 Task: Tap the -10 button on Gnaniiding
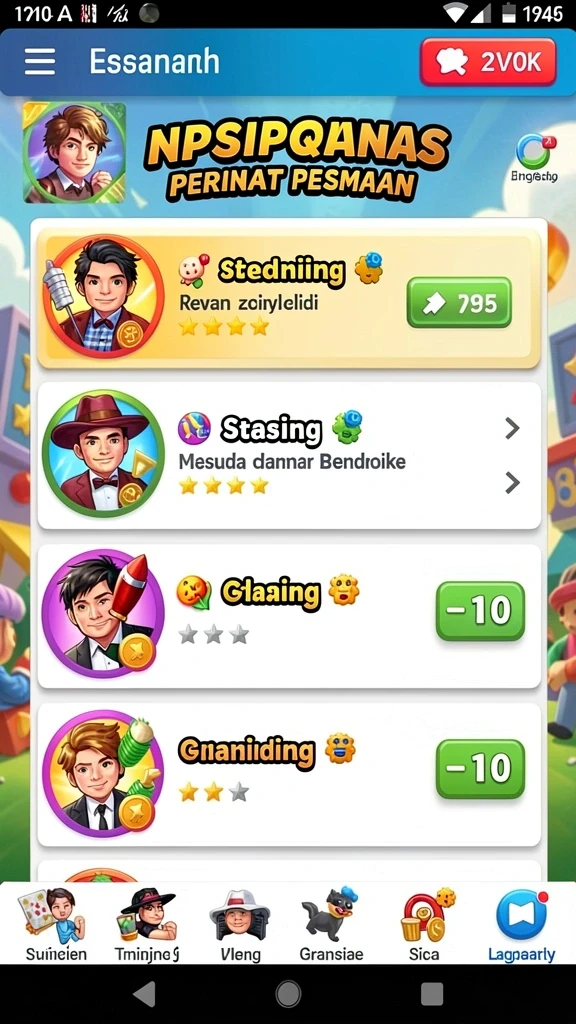480,769
